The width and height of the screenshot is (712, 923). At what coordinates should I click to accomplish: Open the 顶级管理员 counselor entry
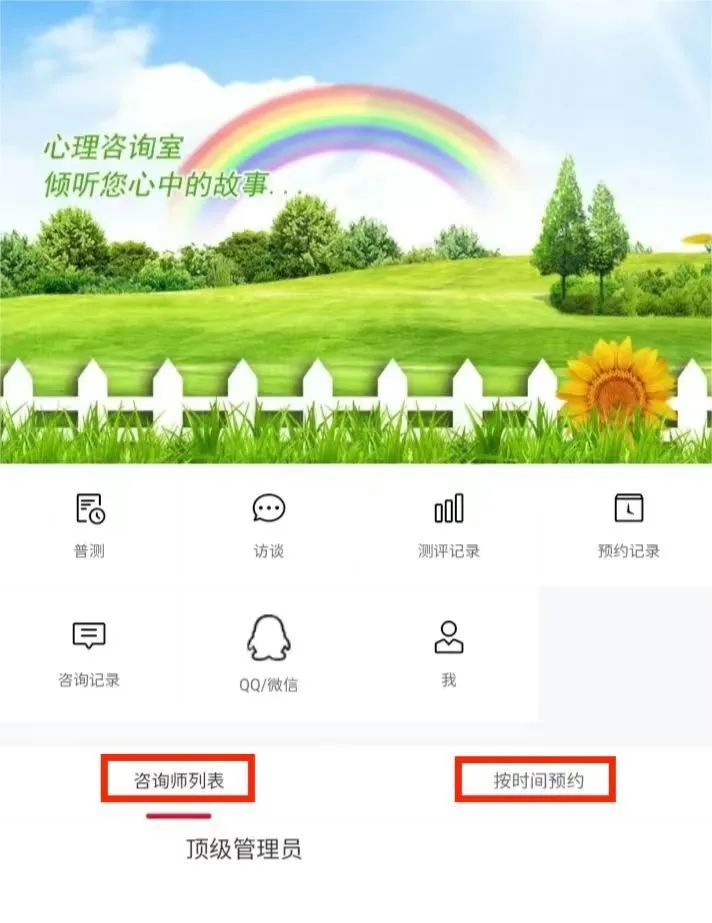(243, 850)
